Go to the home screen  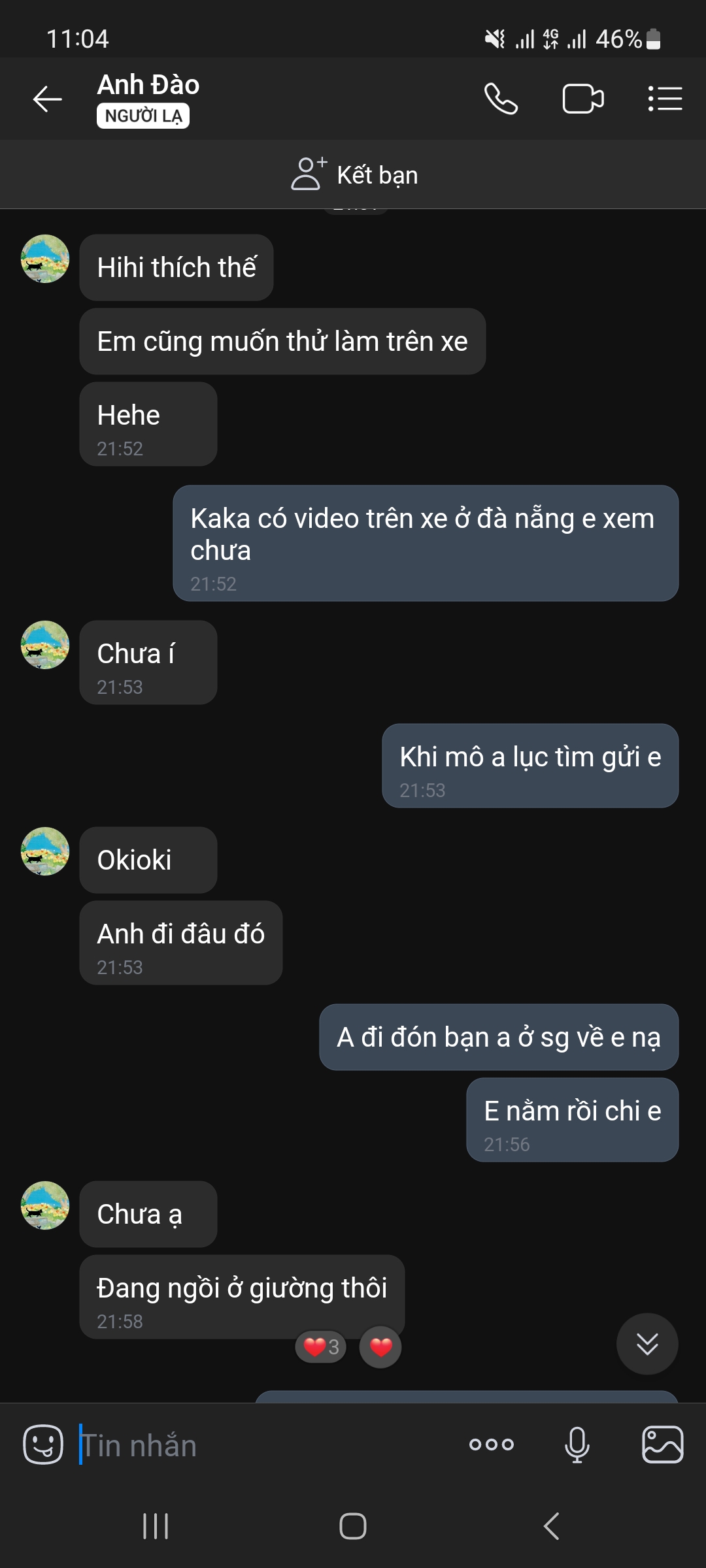(x=353, y=1526)
